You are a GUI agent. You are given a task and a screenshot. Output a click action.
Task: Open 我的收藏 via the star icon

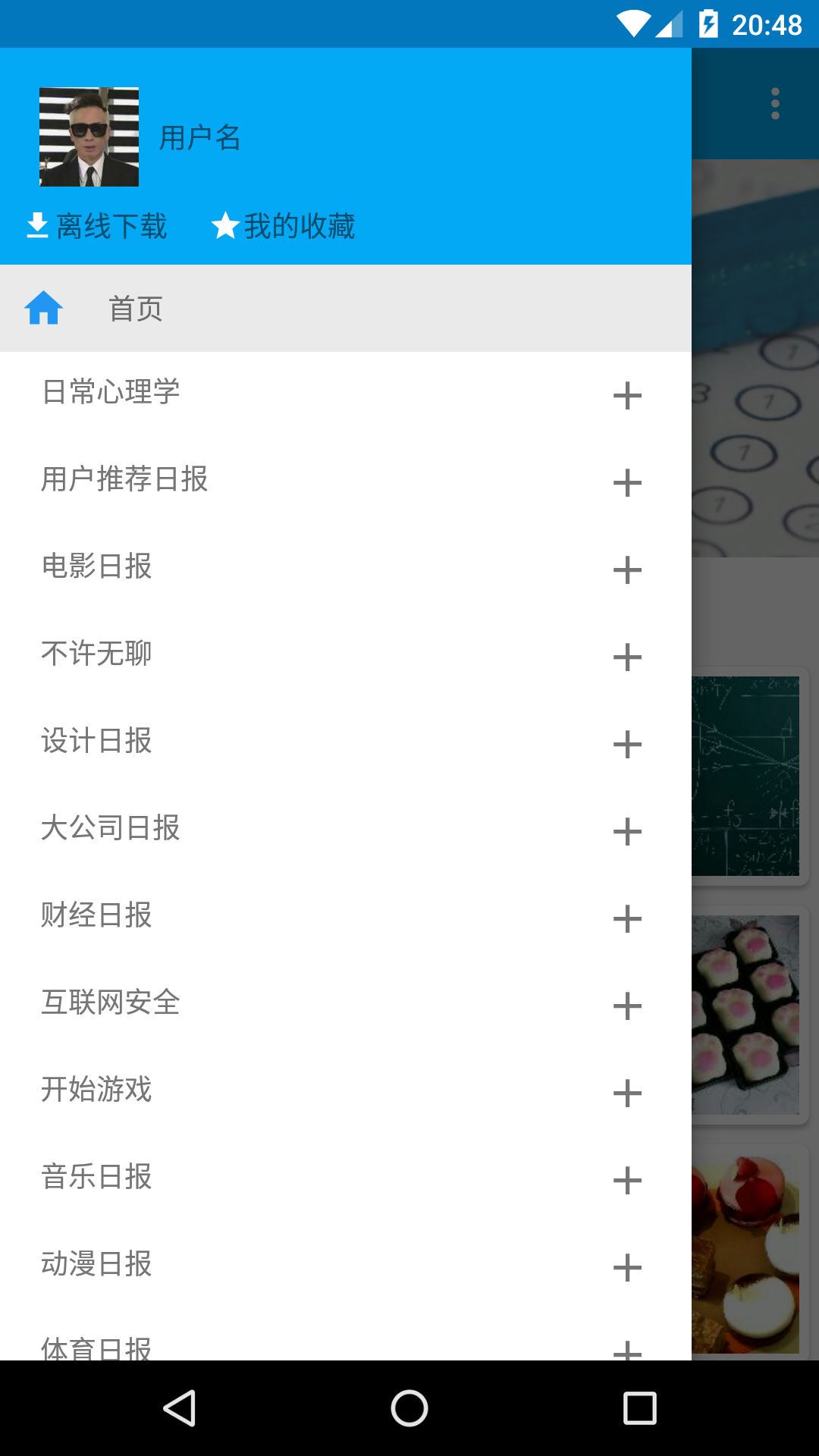tap(225, 224)
